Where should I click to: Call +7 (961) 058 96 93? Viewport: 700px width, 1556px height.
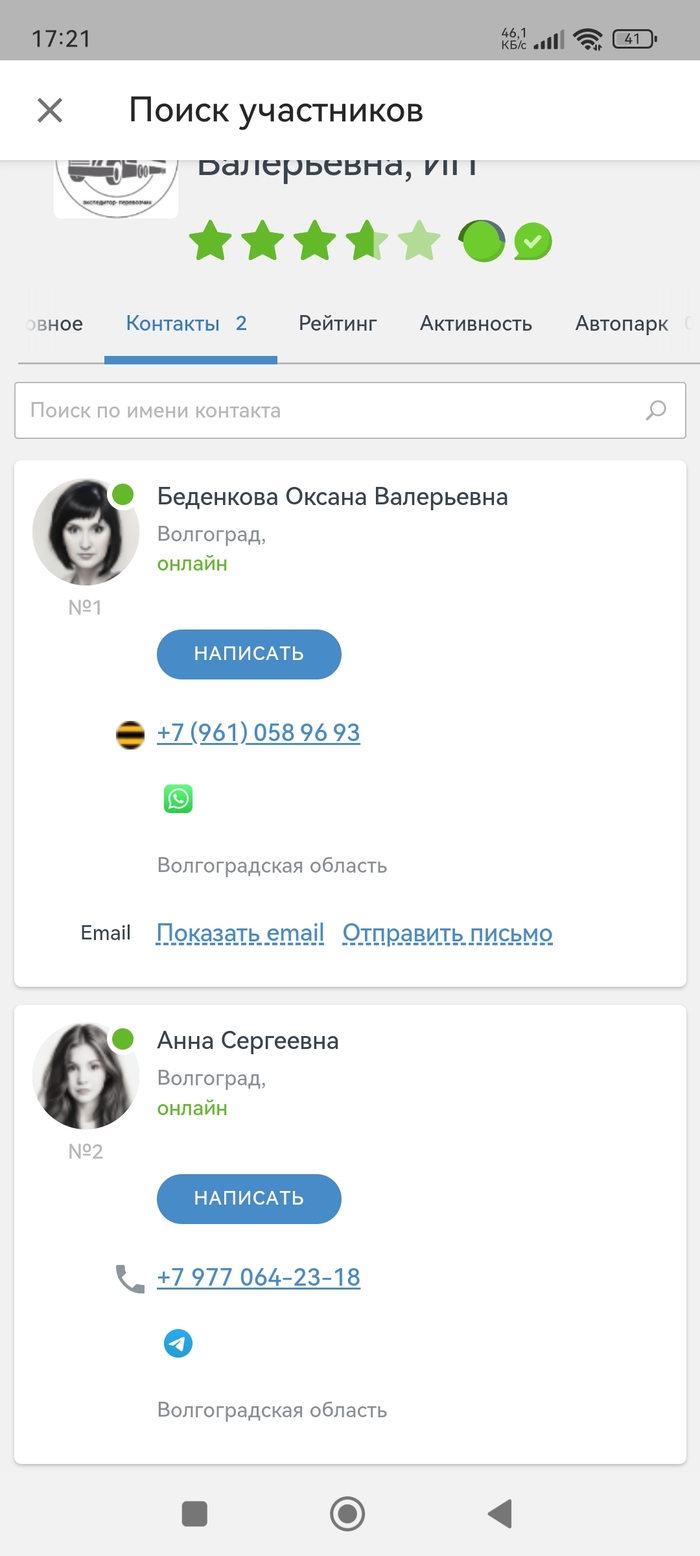click(x=258, y=733)
